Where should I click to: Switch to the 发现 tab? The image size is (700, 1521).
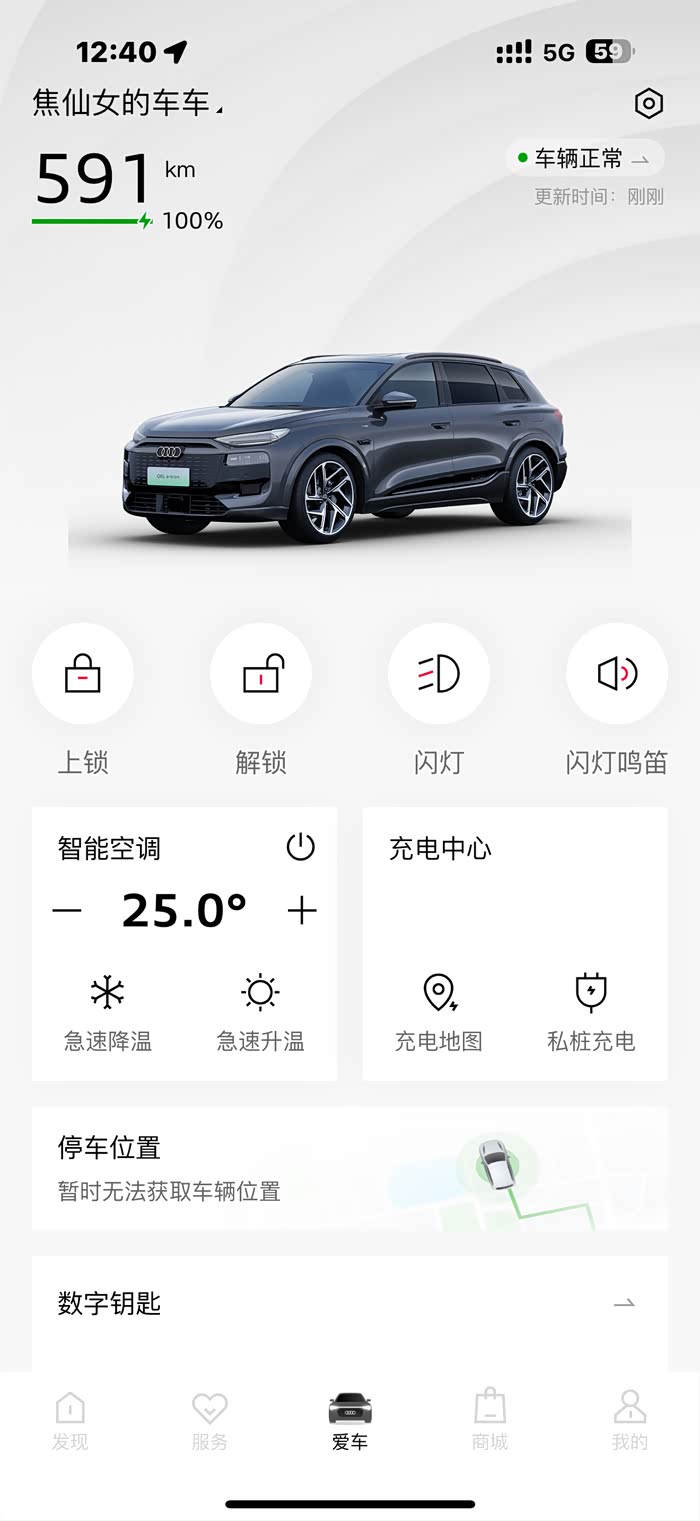pyautogui.click(x=70, y=1420)
